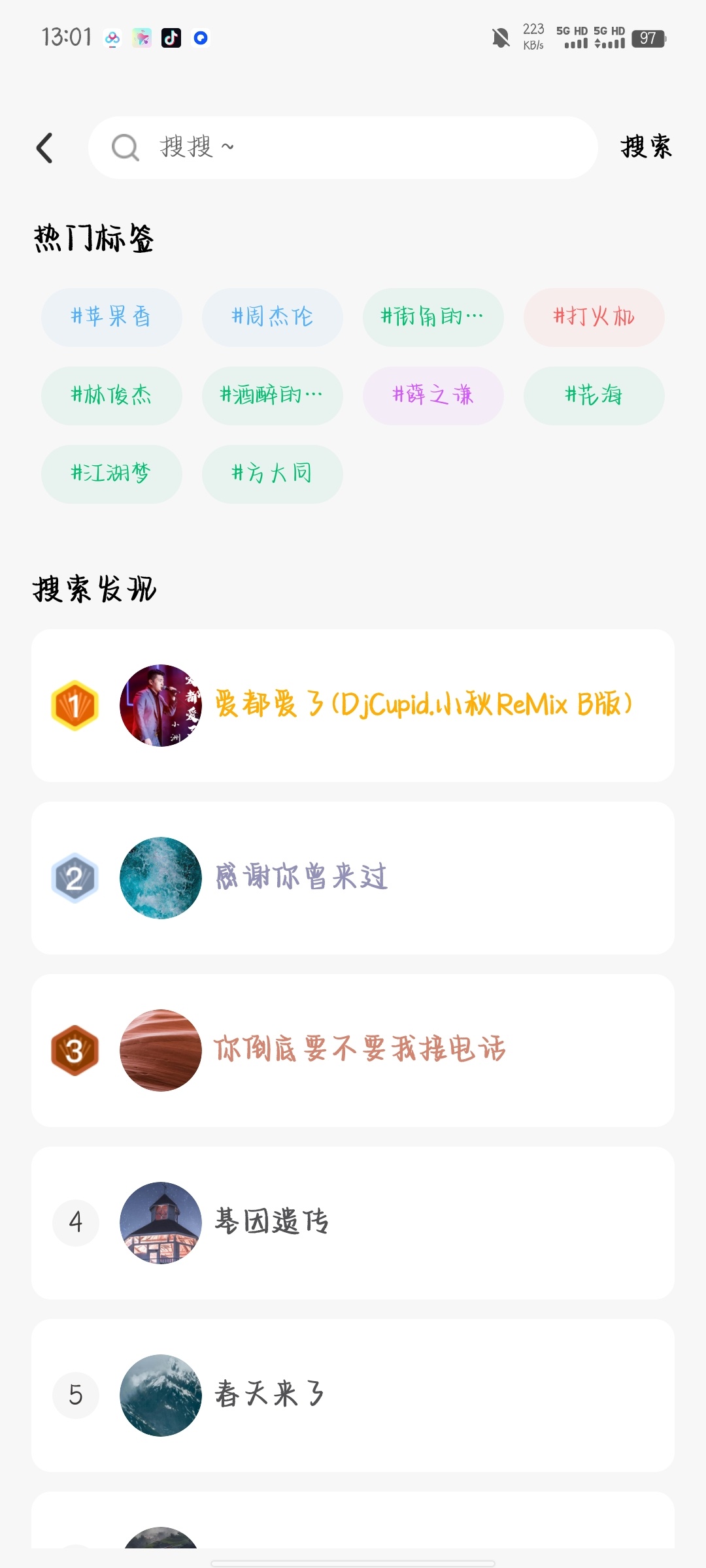This screenshot has width=706, height=1568.
Task: Tap the 搜索 button
Action: (x=646, y=147)
